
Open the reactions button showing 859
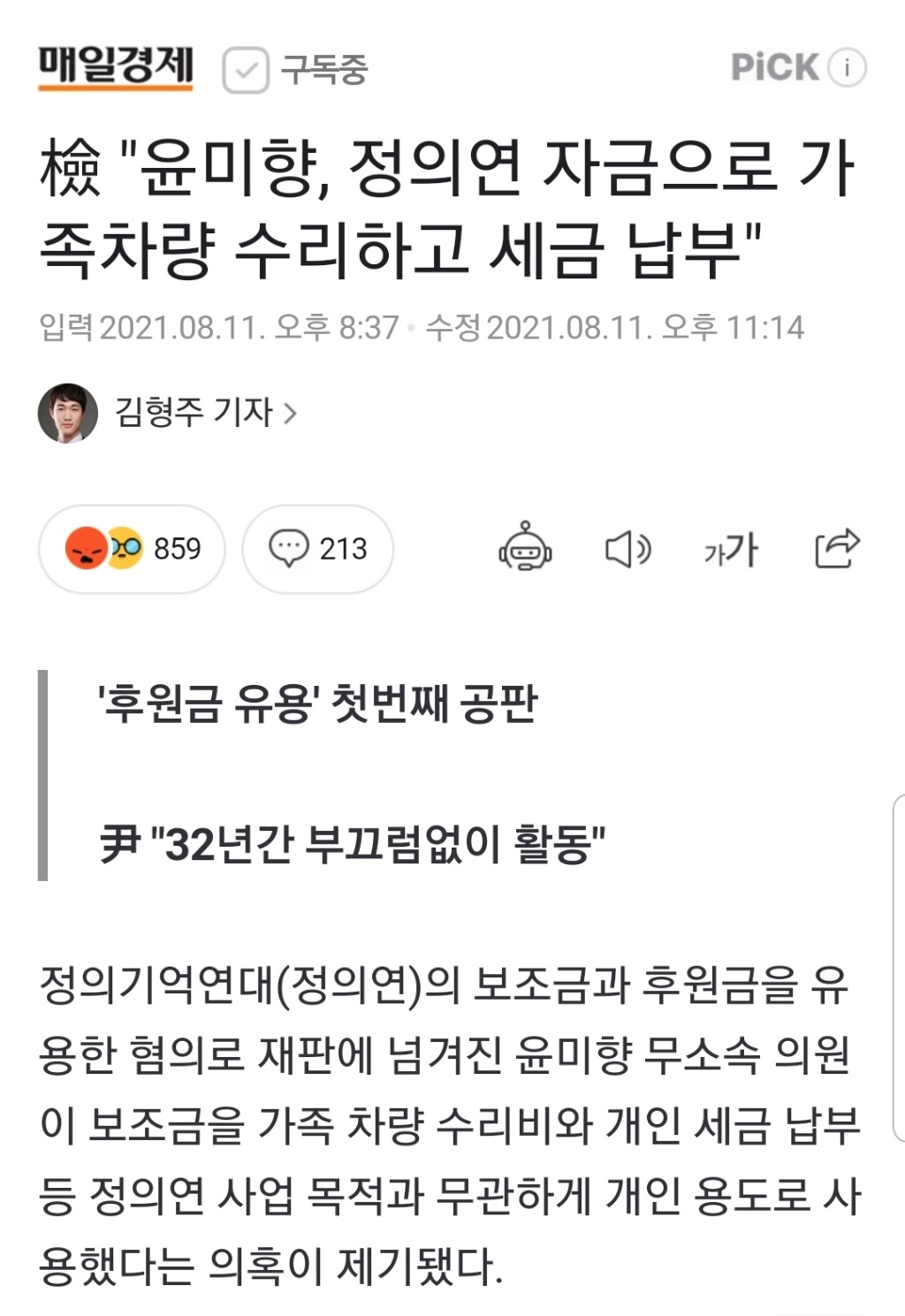click(133, 549)
